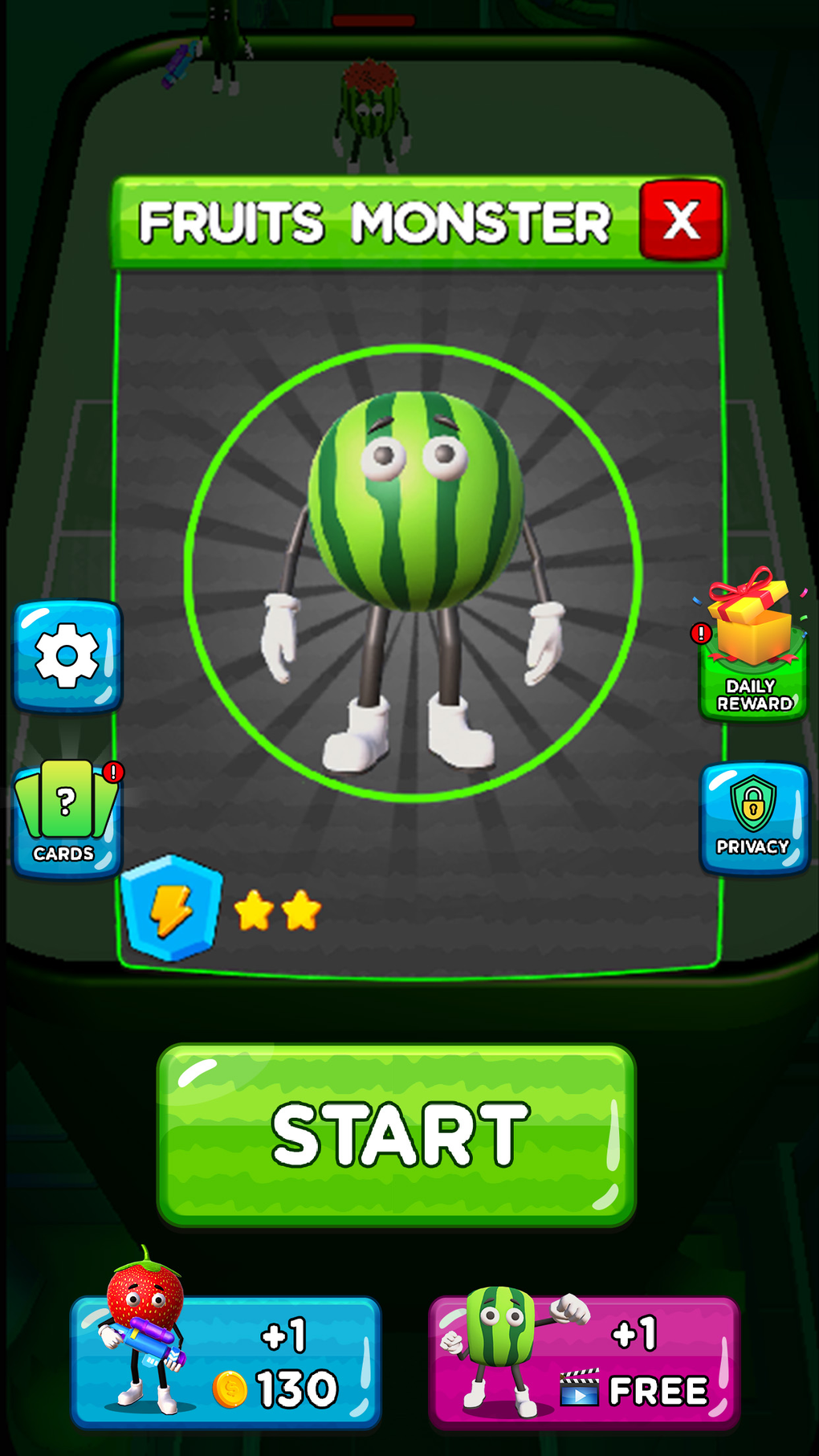819x1456 pixels.
Task: Open the Cards collection
Action: [67, 819]
